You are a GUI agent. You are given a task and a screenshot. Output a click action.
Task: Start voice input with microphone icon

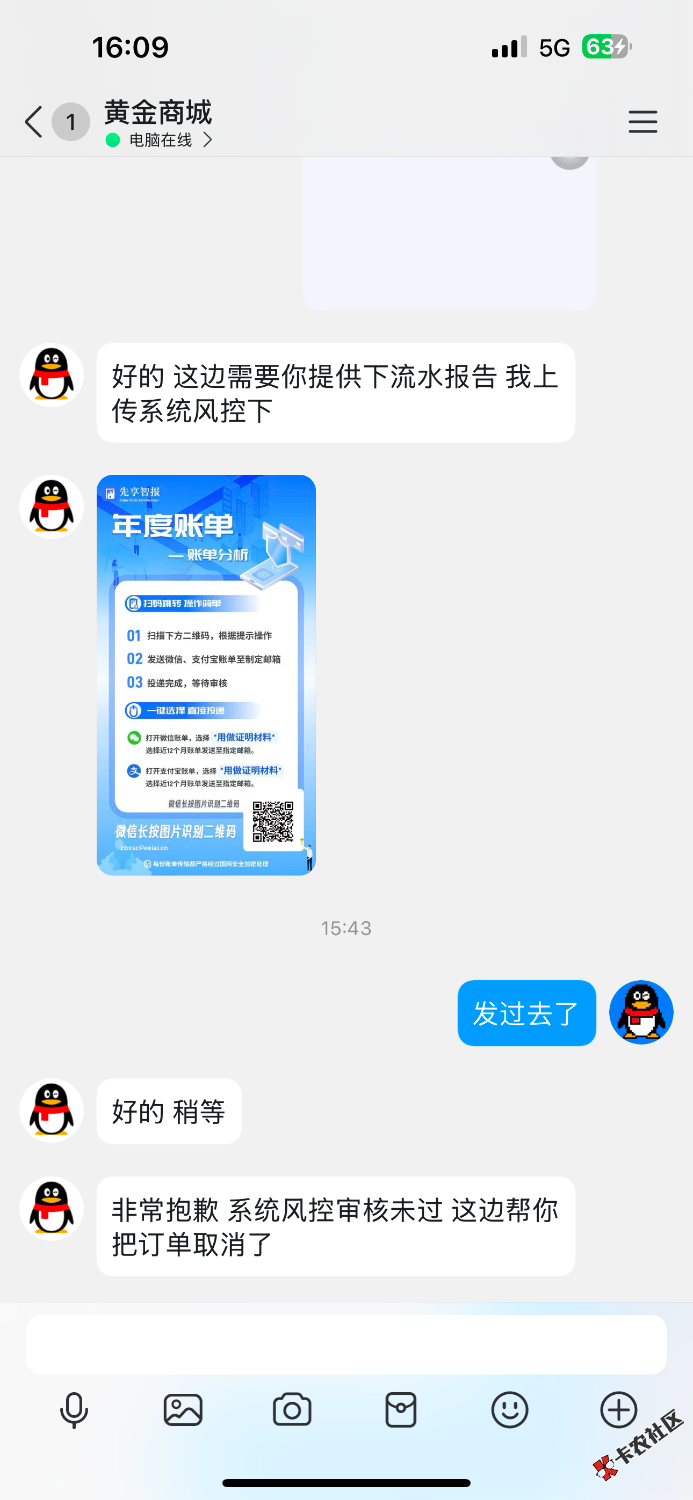coord(74,1410)
